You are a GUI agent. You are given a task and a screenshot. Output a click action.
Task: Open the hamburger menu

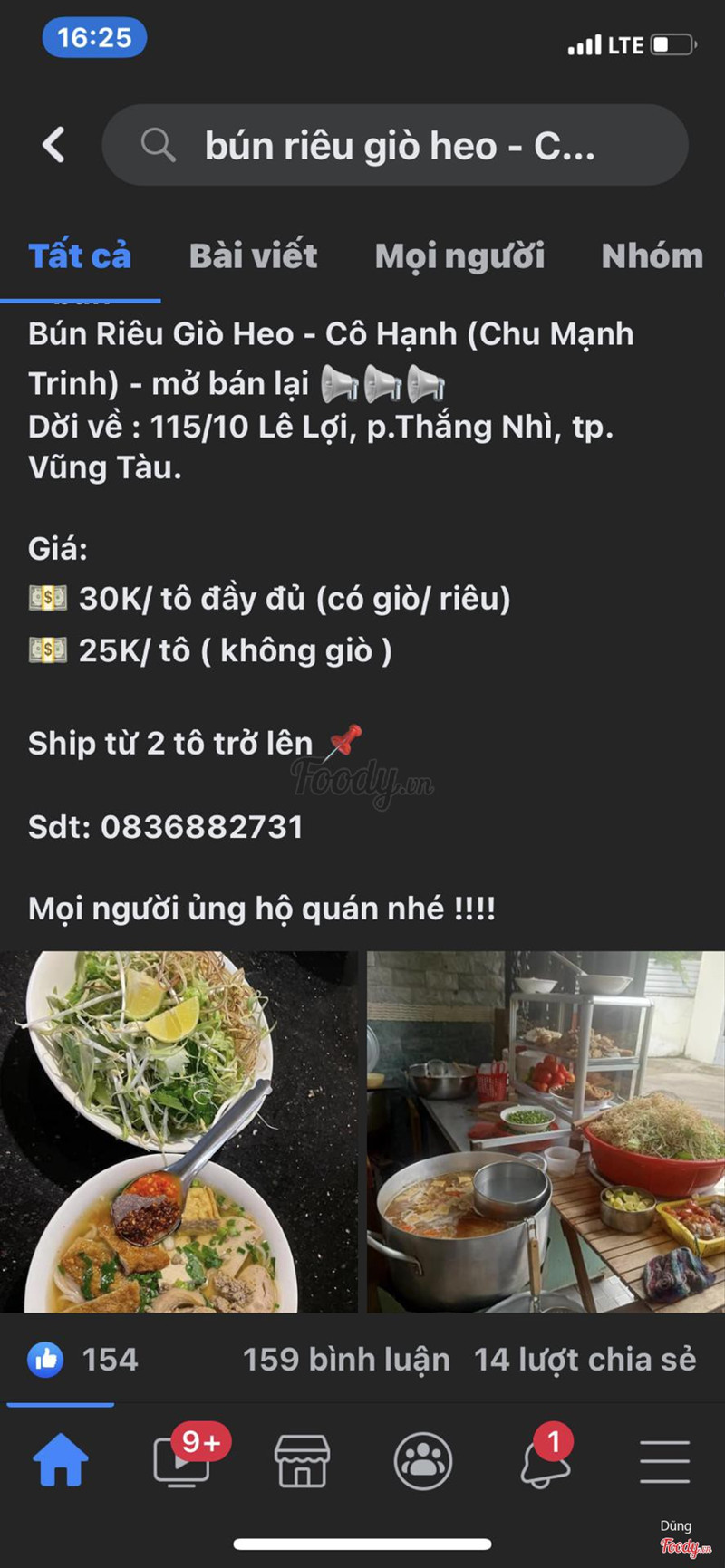coord(664,1461)
